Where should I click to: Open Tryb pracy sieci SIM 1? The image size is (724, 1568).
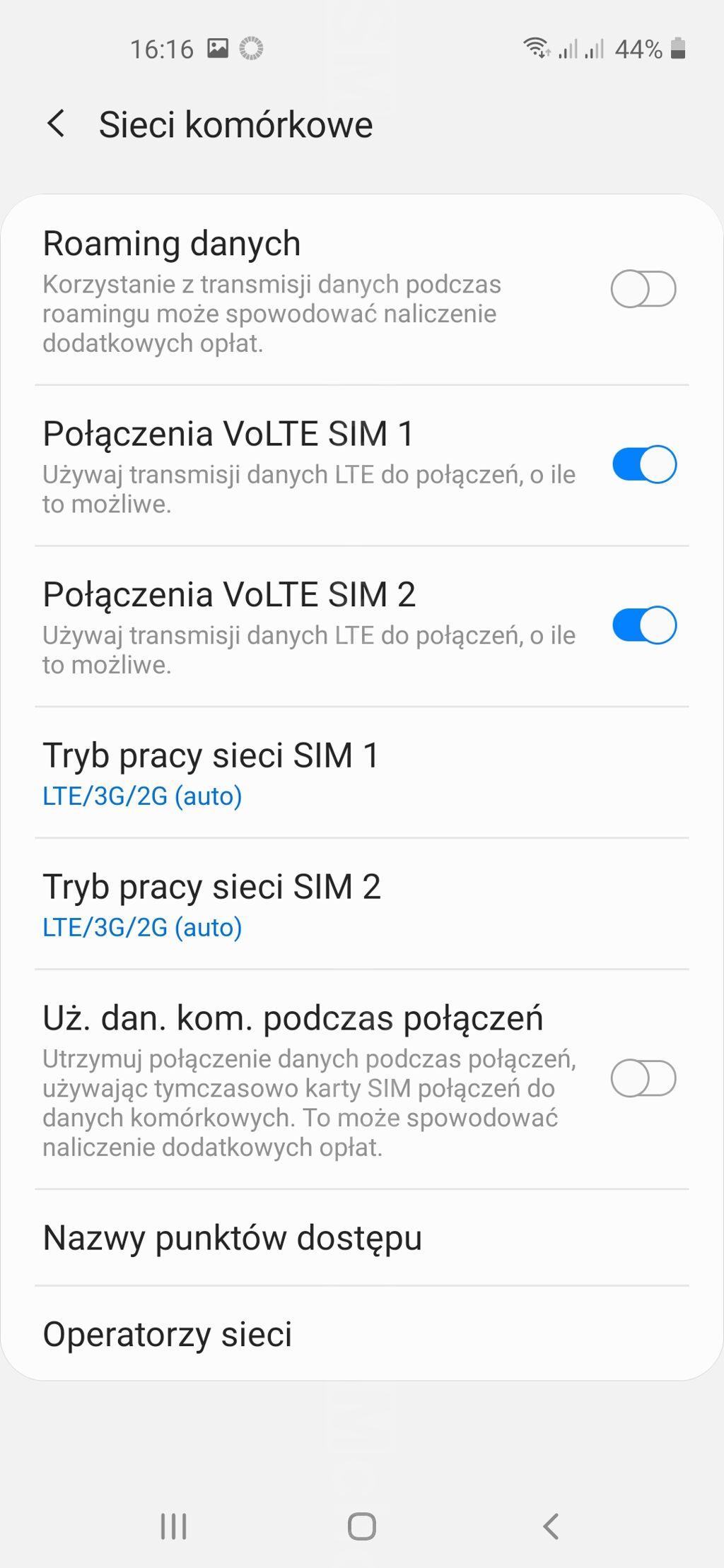coord(362,772)
